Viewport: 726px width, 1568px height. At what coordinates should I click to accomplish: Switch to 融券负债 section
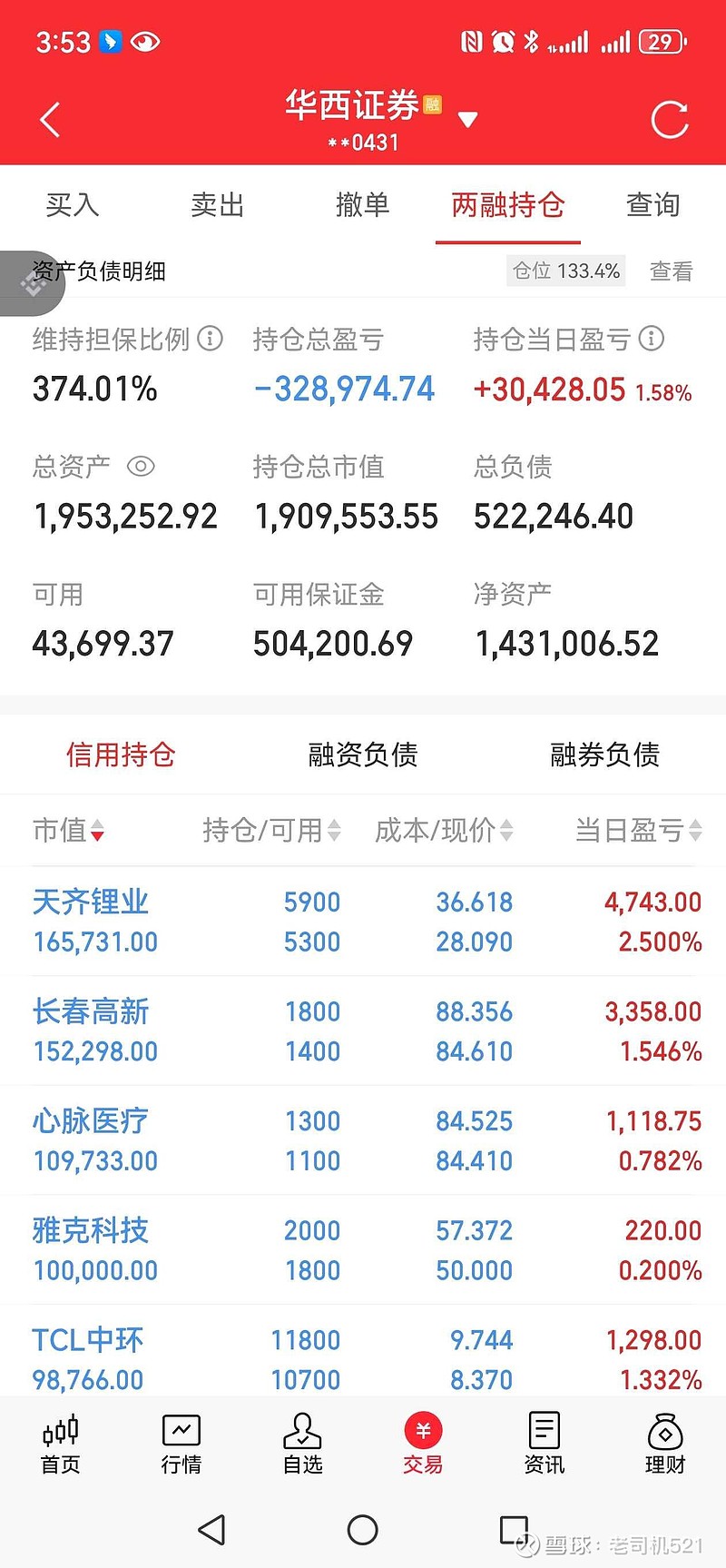coord(605,754)
